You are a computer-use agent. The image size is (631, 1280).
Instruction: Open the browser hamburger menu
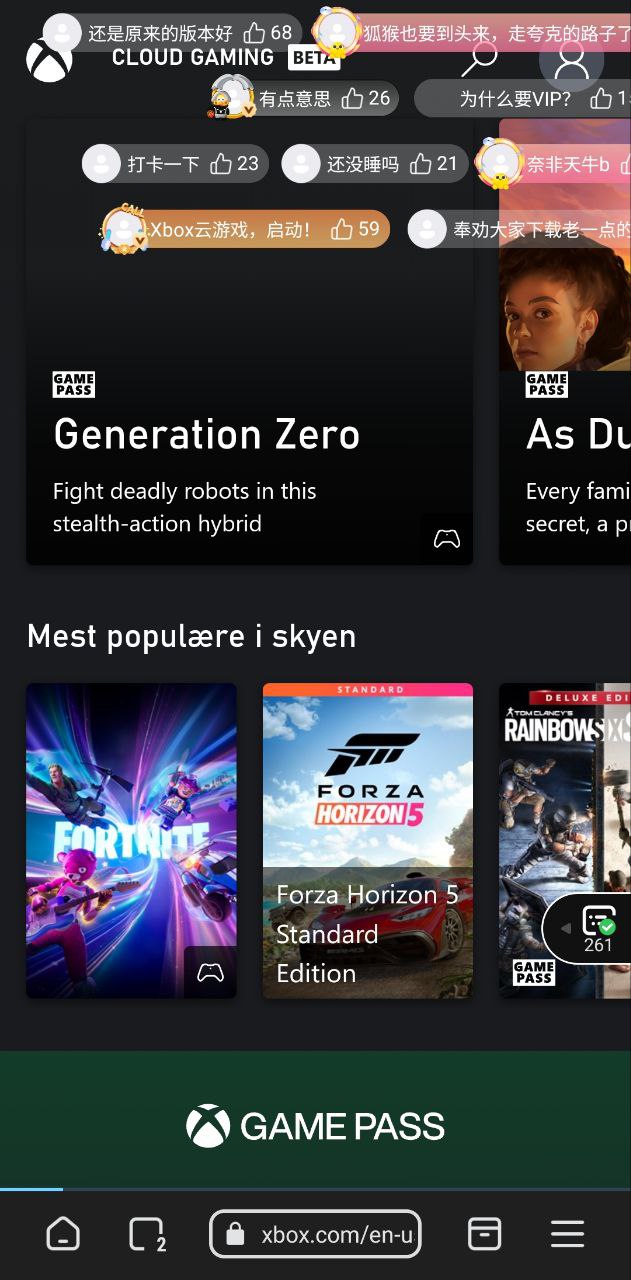click(x=567, y=1234)
